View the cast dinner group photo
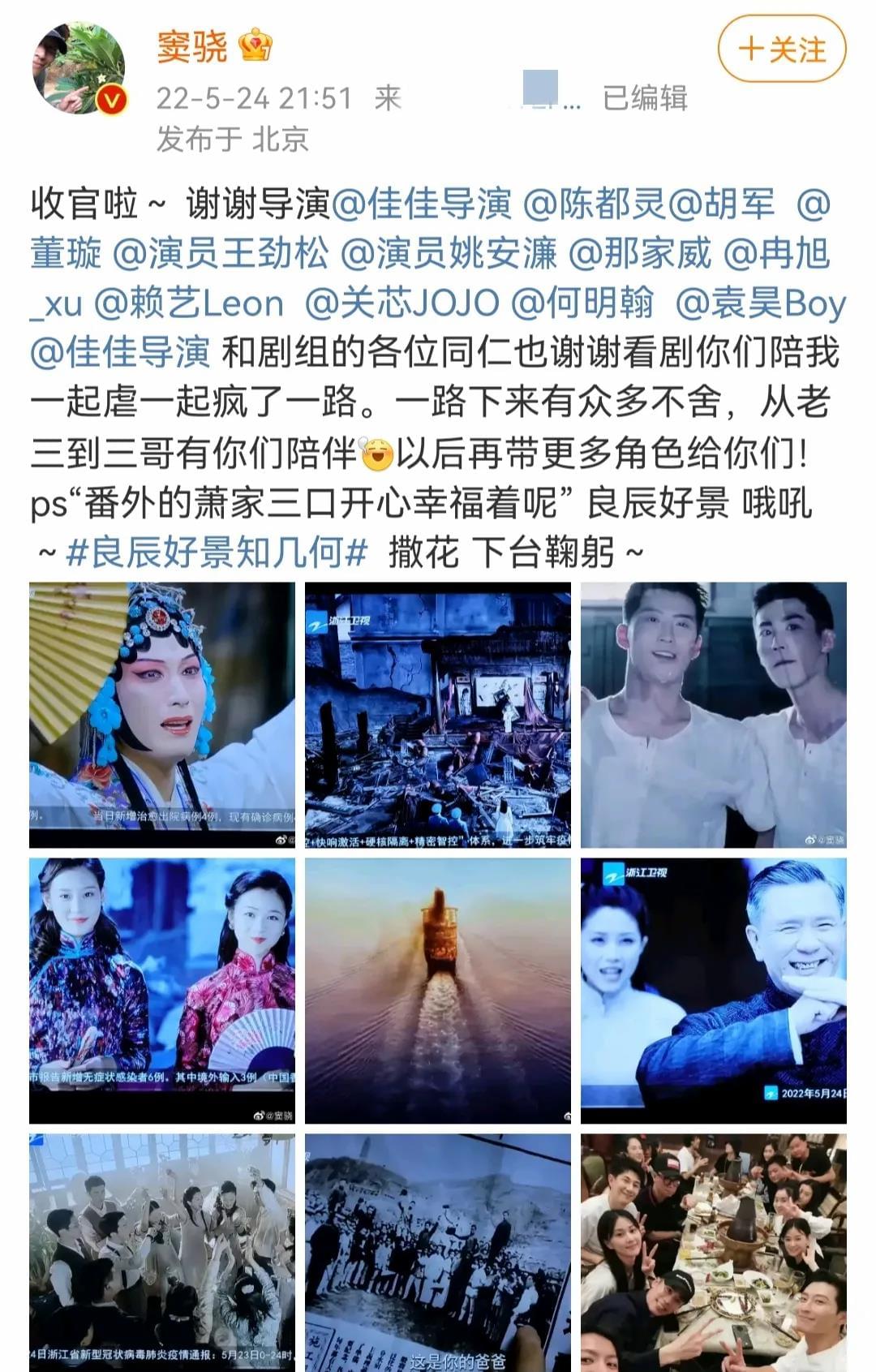This screenshot has width=876, height=1372. point(713,1253)
